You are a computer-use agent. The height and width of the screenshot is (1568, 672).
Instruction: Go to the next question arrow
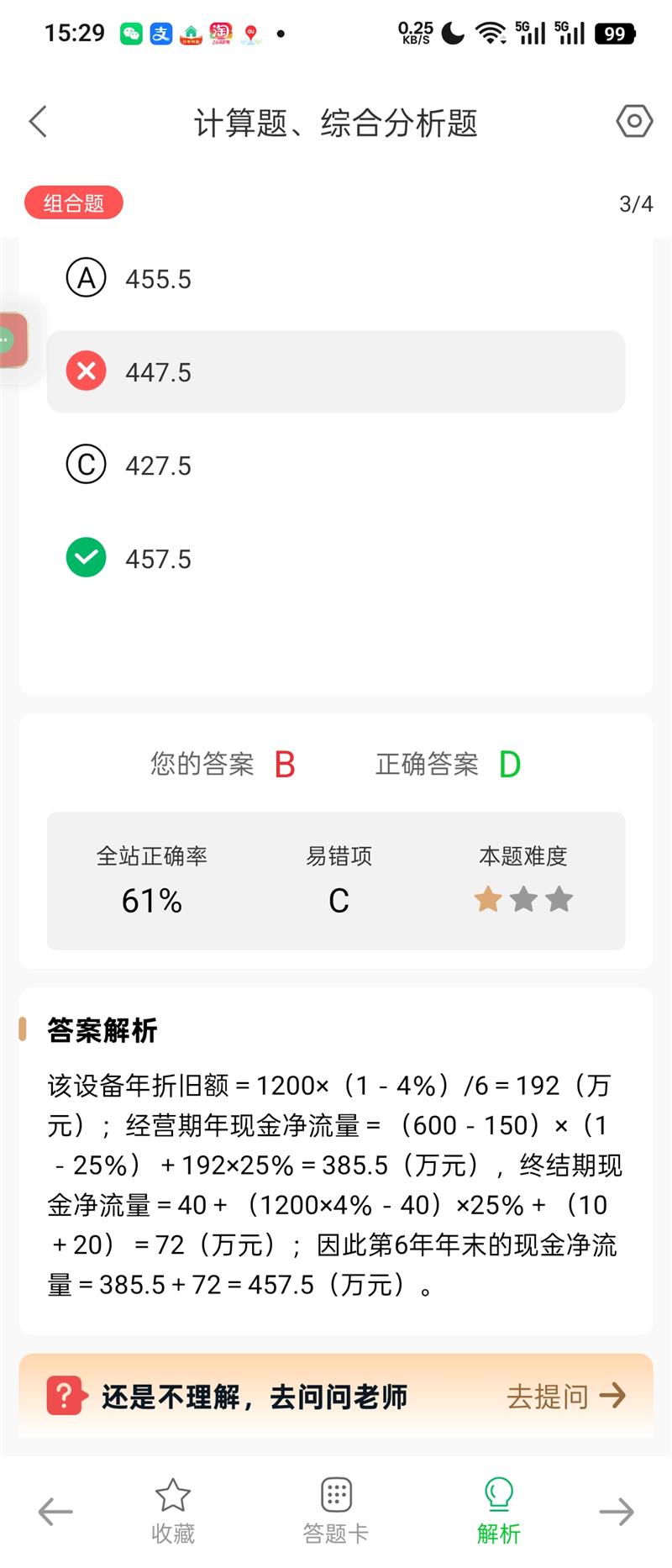(617, 1511)
